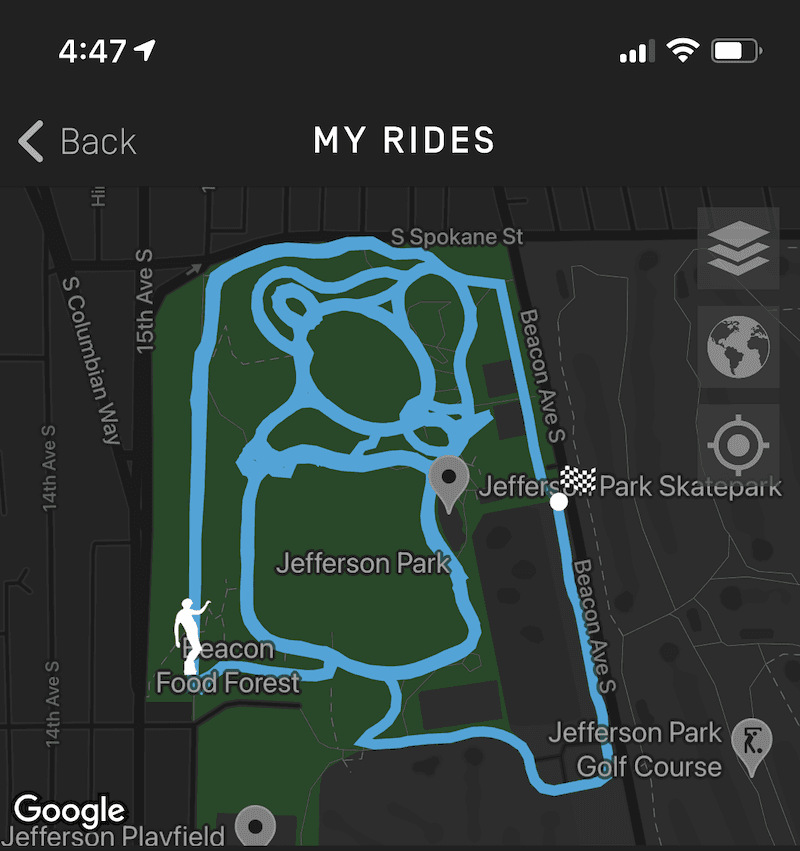Open the map layers button
The width and height of the screenshot is (800, 851).
pos(738,248)
